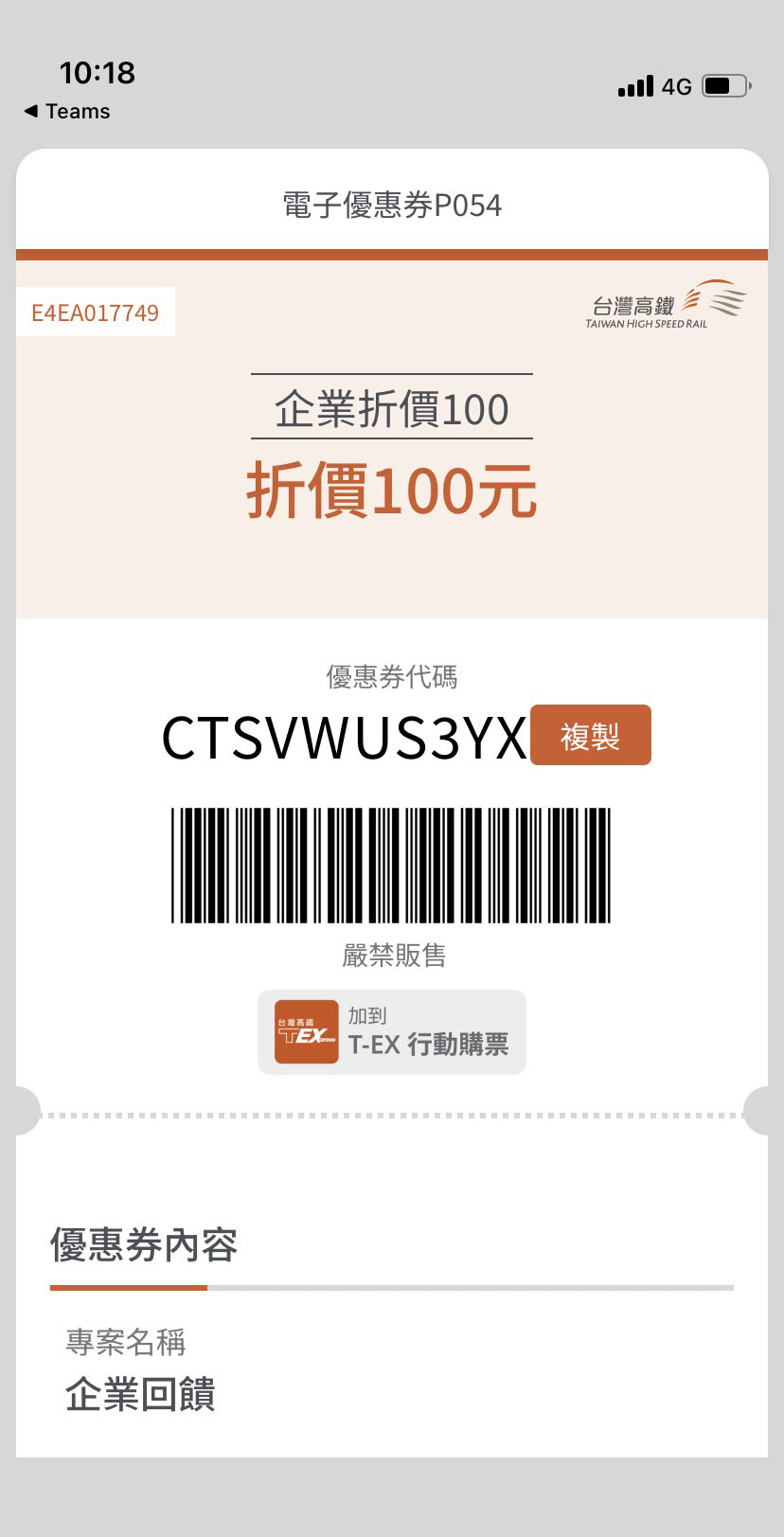Tap the 複製 copy button
The height and width of the screenshot is (1537, 784).
(x=590, y=735)
